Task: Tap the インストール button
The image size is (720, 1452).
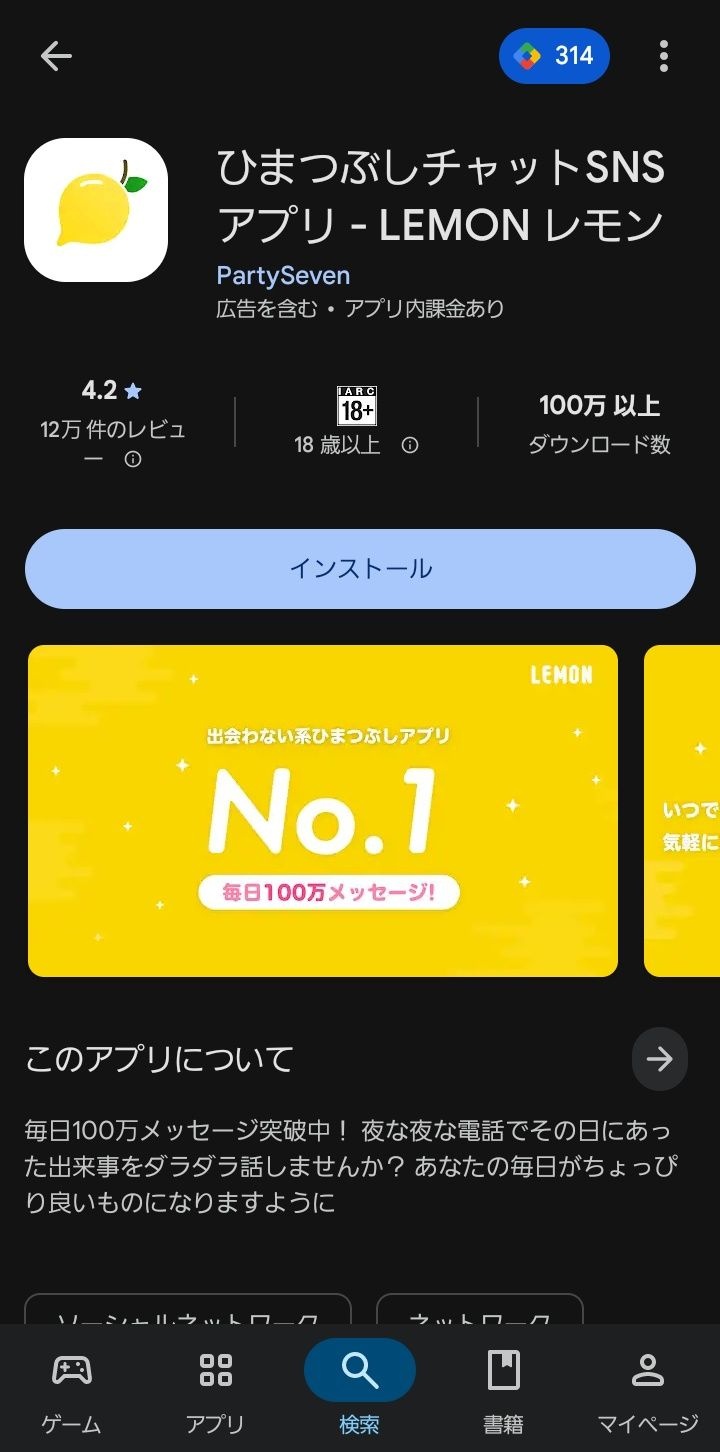Action: (x=360, y=569)
